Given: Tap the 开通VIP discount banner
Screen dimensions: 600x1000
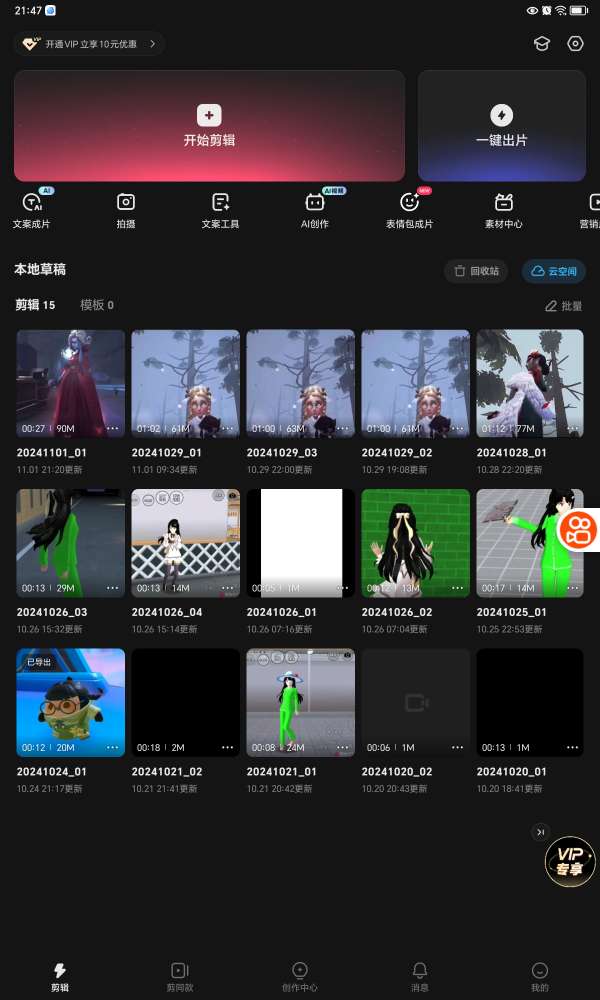Looking at the screenshot, I should [90, 44].
